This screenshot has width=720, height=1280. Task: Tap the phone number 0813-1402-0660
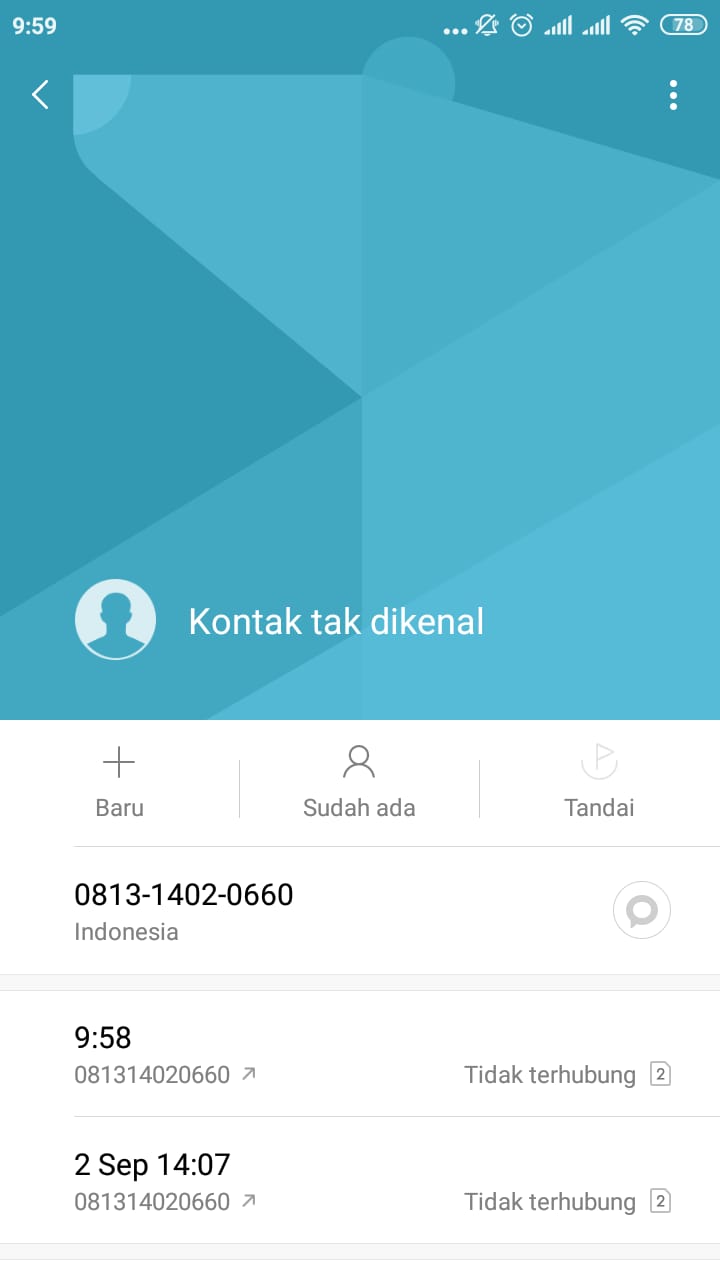183,896
